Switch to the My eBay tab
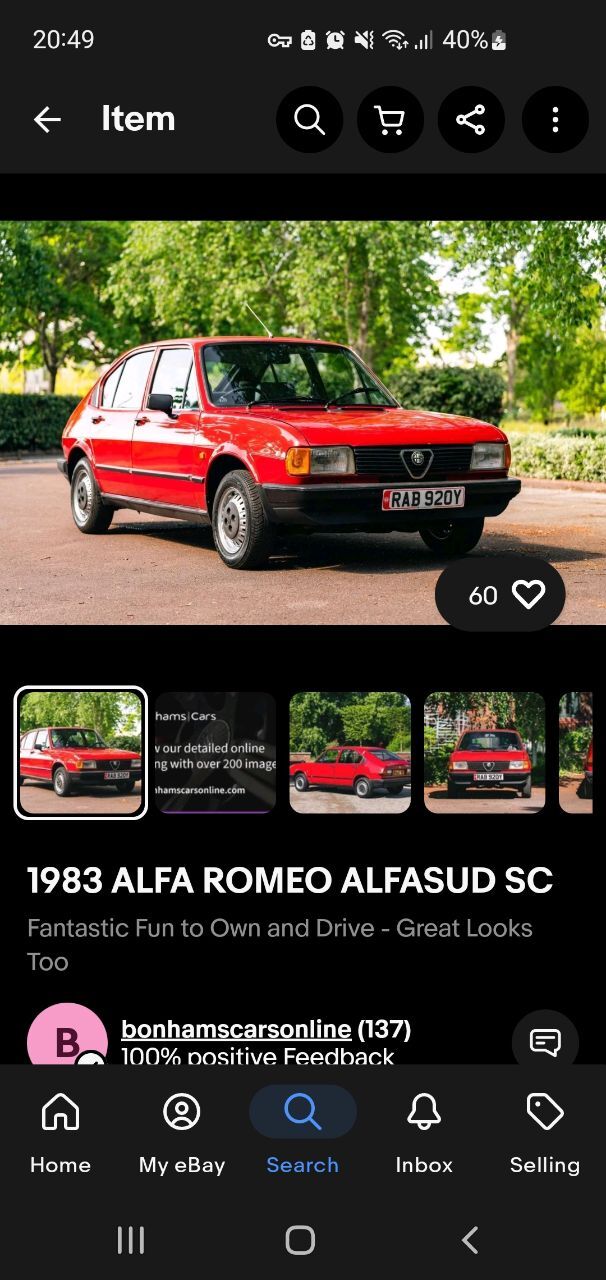 (182, 1133)
